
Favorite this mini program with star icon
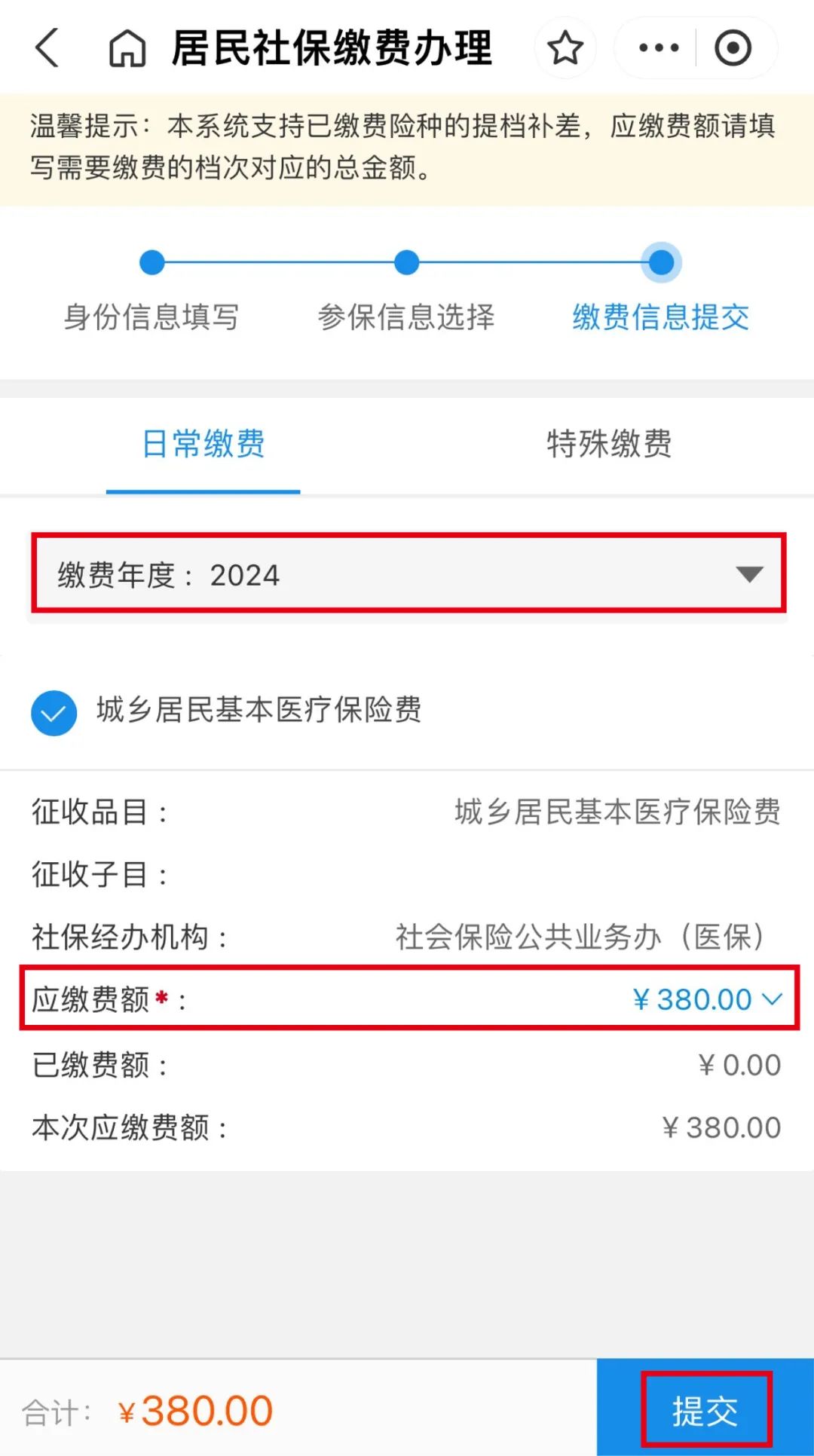pyautogui.click(x=565, y=48)
